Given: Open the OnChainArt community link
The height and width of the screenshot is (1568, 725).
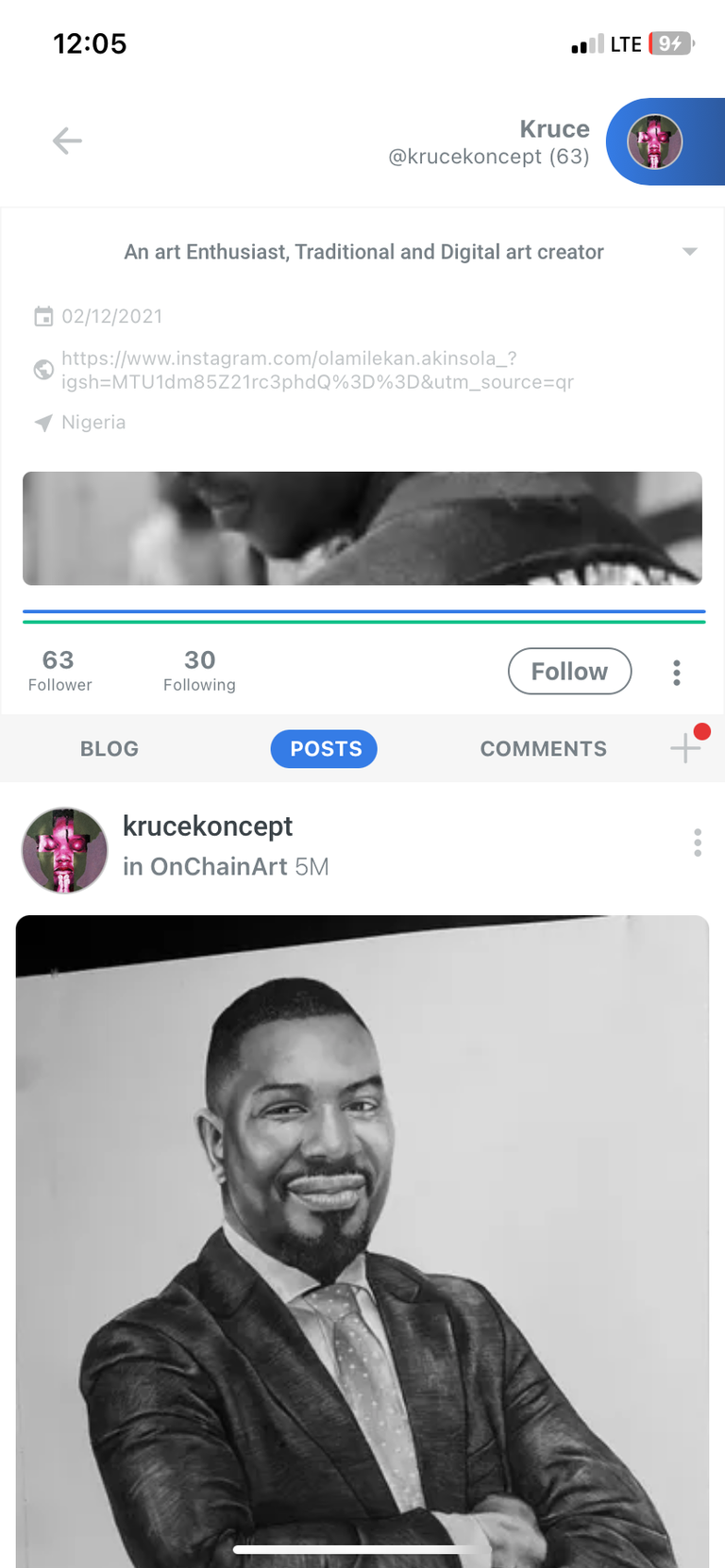Looking at the screenshot, I should [x=218, y=866].
